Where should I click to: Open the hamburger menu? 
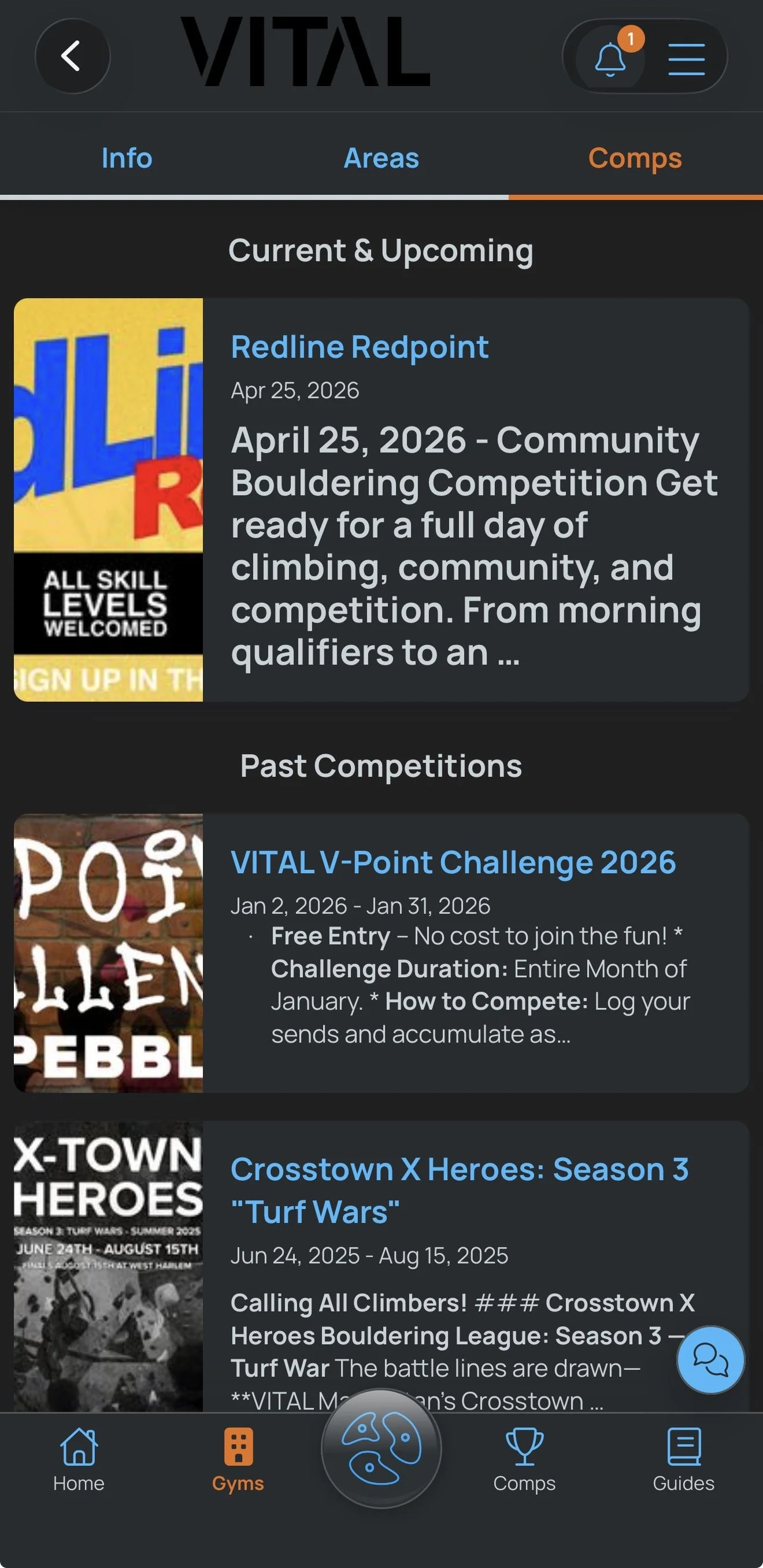[686, 58]
